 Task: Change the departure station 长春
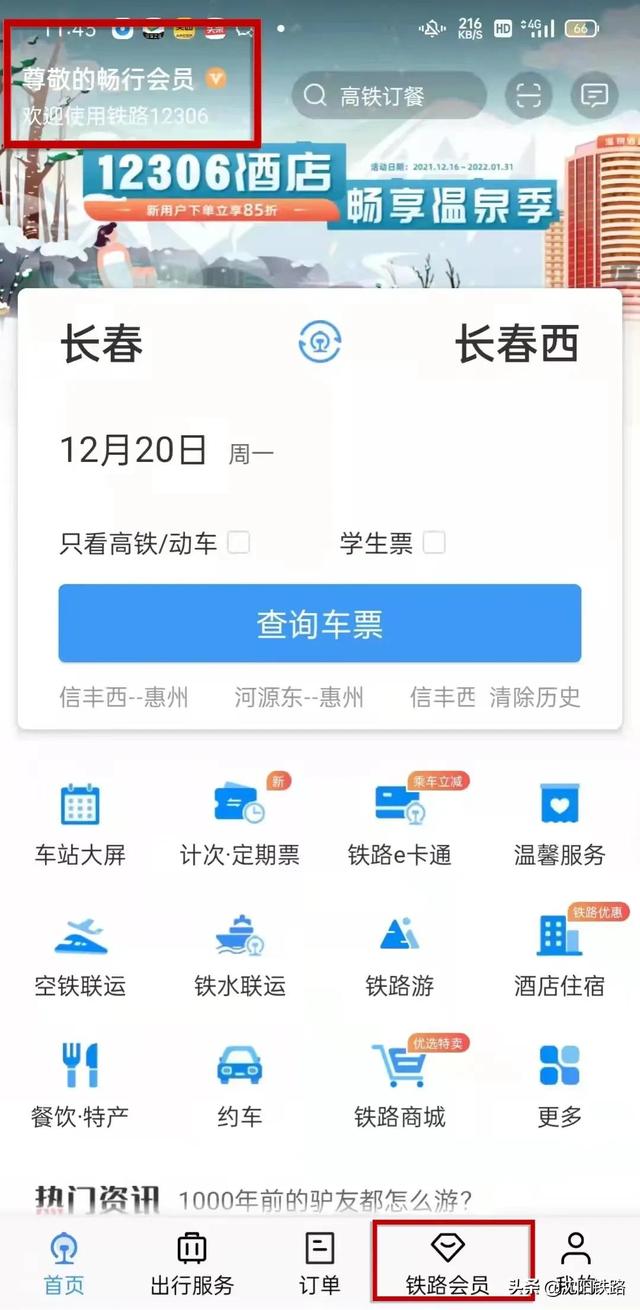(x=102, y=344)
